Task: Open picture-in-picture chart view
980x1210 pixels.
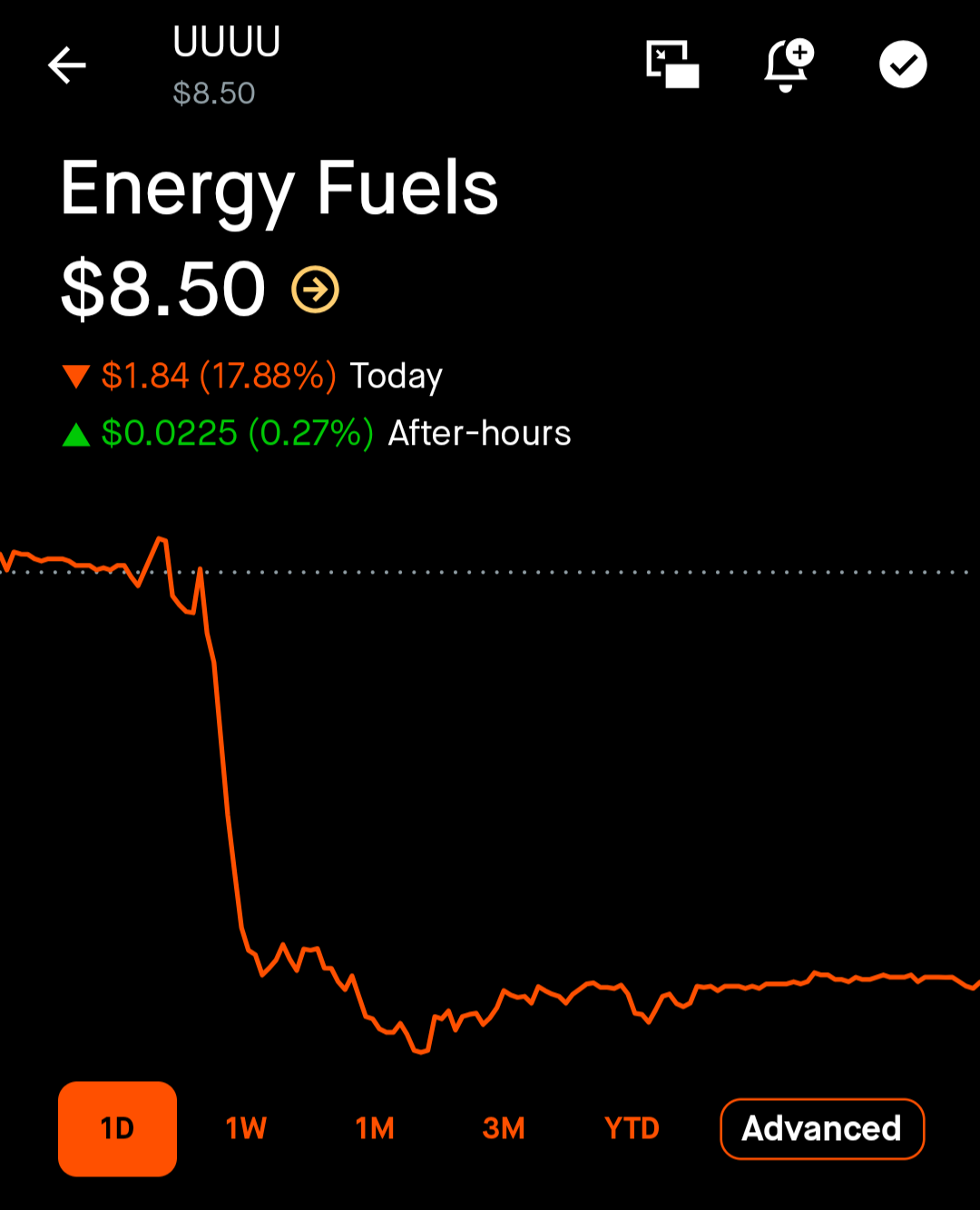Action: click(x=672, y=64)
